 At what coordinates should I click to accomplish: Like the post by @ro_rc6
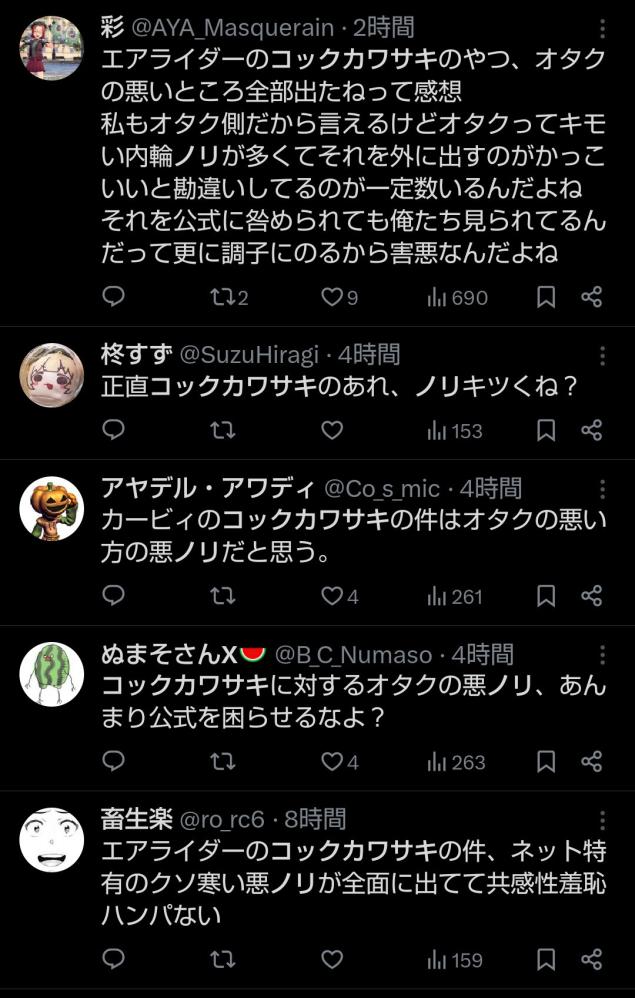(x=331, y=960)
